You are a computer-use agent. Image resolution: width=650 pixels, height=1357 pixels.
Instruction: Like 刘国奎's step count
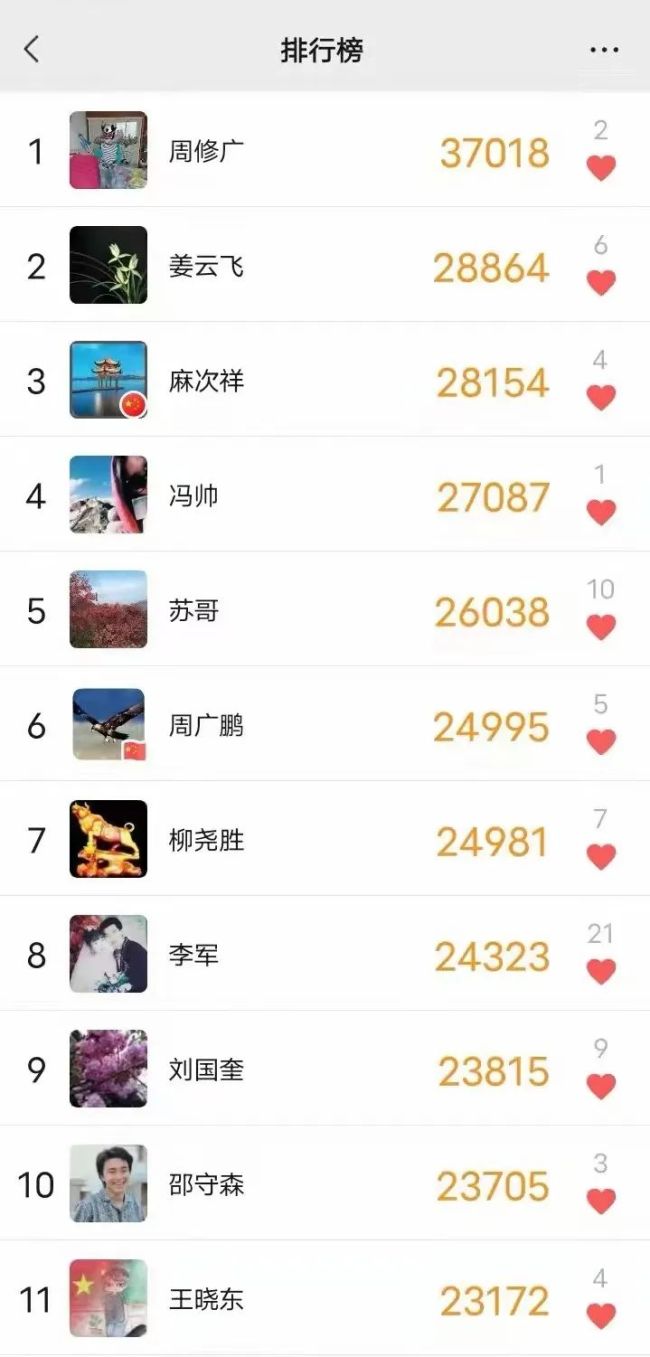coord(601,1086)
